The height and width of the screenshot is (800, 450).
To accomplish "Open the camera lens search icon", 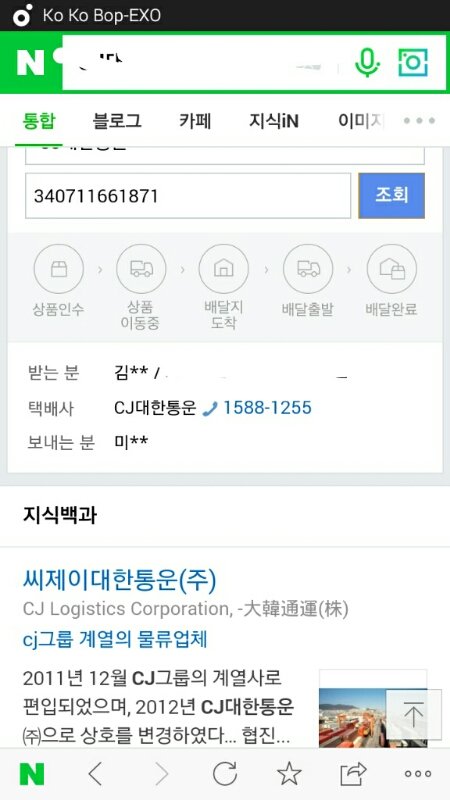I will coord(413,63).
